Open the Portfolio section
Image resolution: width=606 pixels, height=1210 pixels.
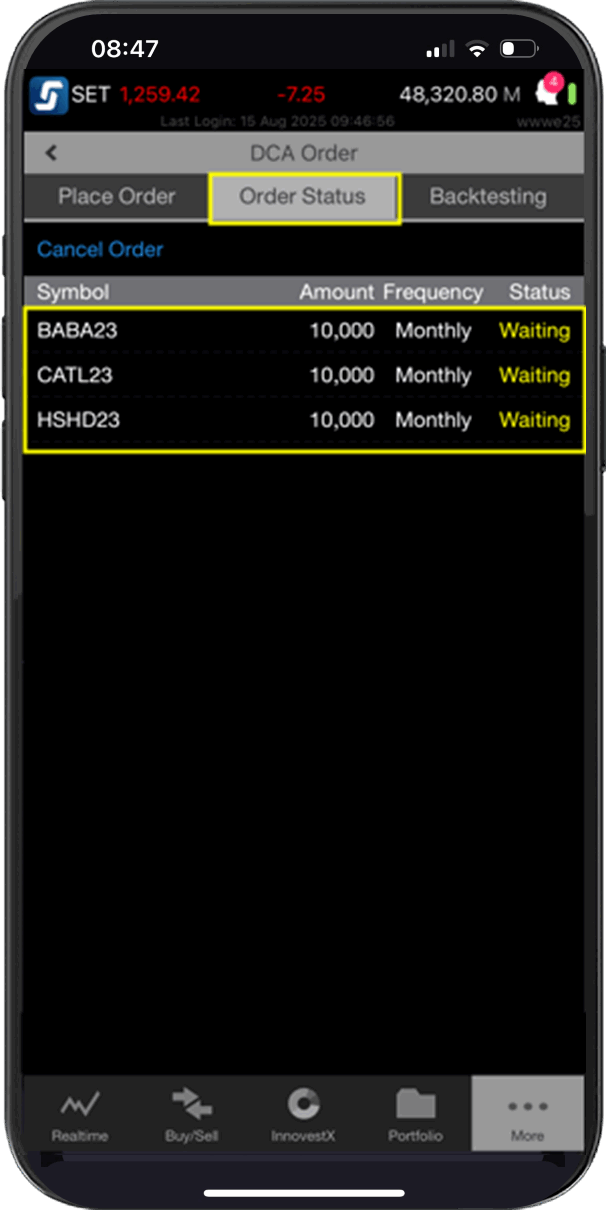point(415,1114)
